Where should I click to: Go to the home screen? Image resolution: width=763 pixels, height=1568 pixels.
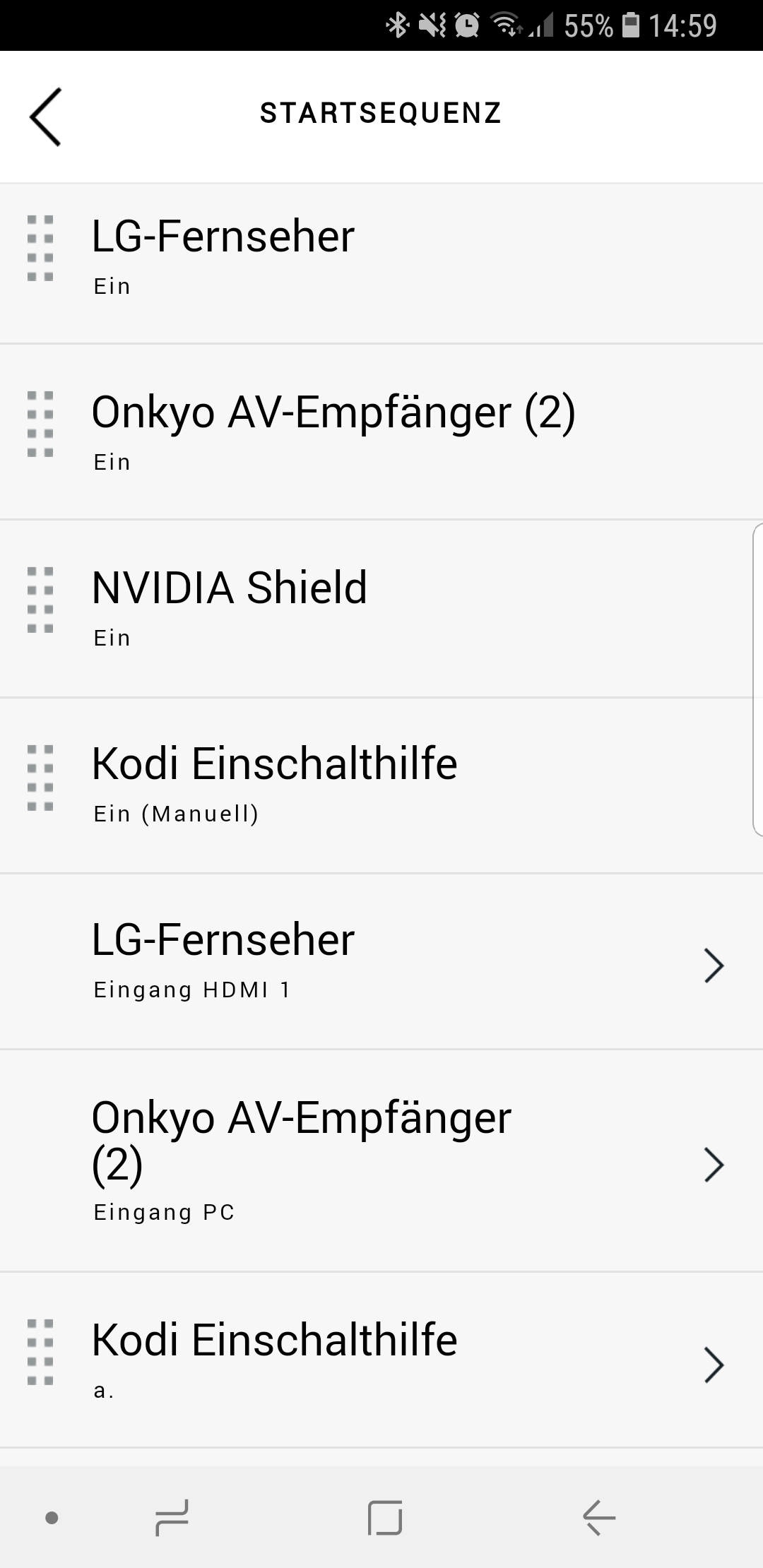[x=385, y=1517]
